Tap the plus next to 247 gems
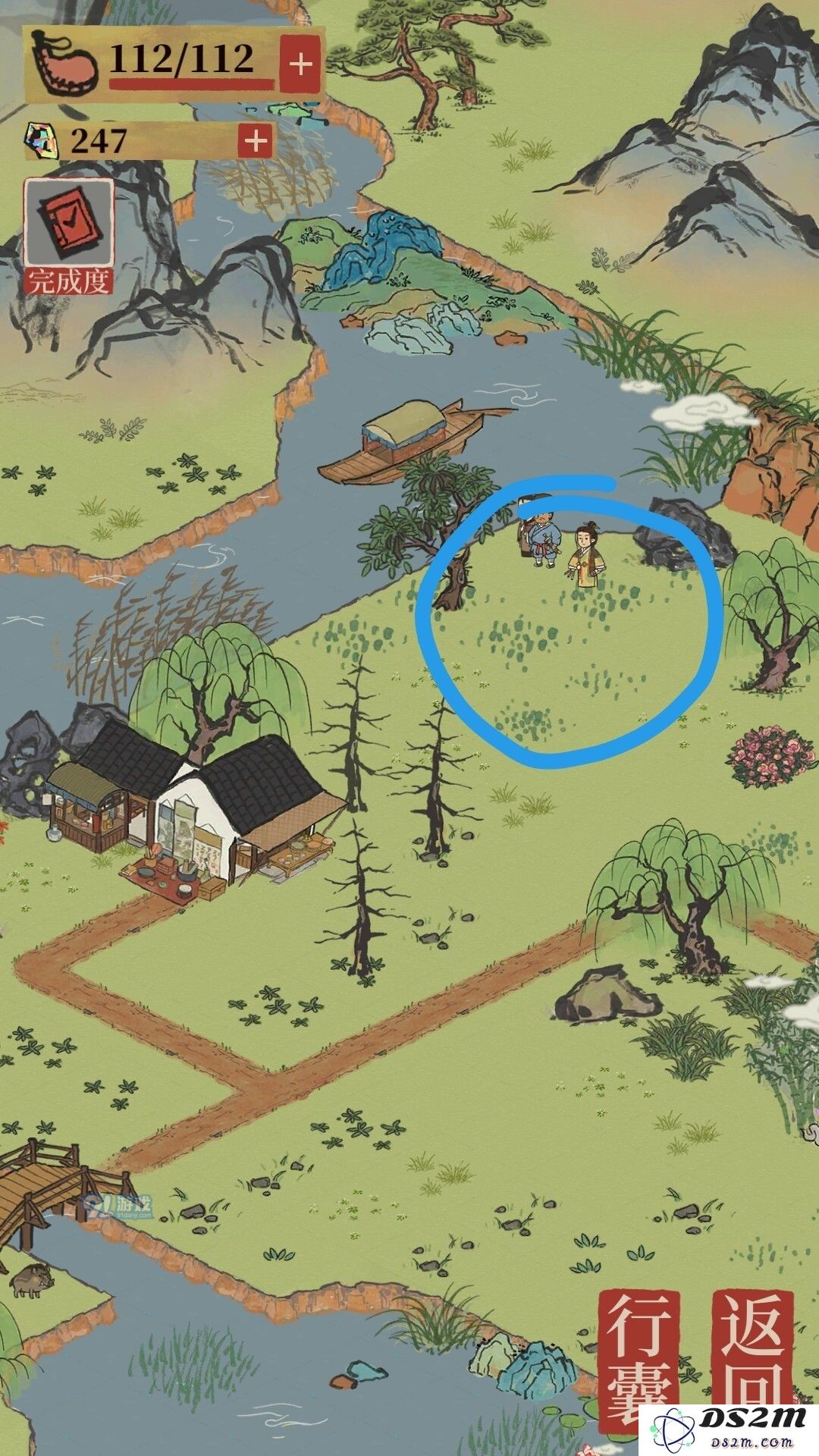 (x=256, y=140)
